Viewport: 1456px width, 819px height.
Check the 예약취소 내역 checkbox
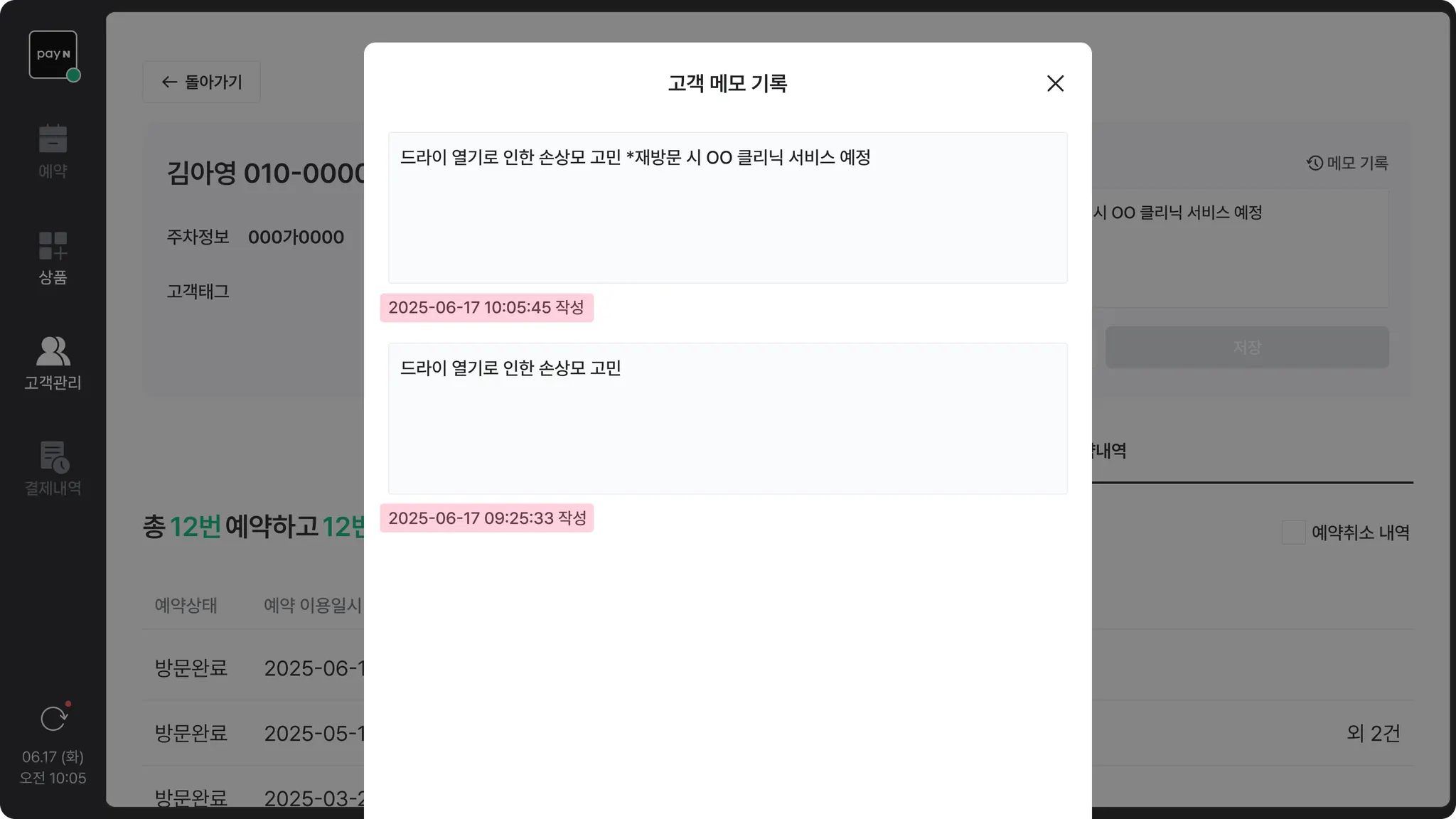point(1293,532)
